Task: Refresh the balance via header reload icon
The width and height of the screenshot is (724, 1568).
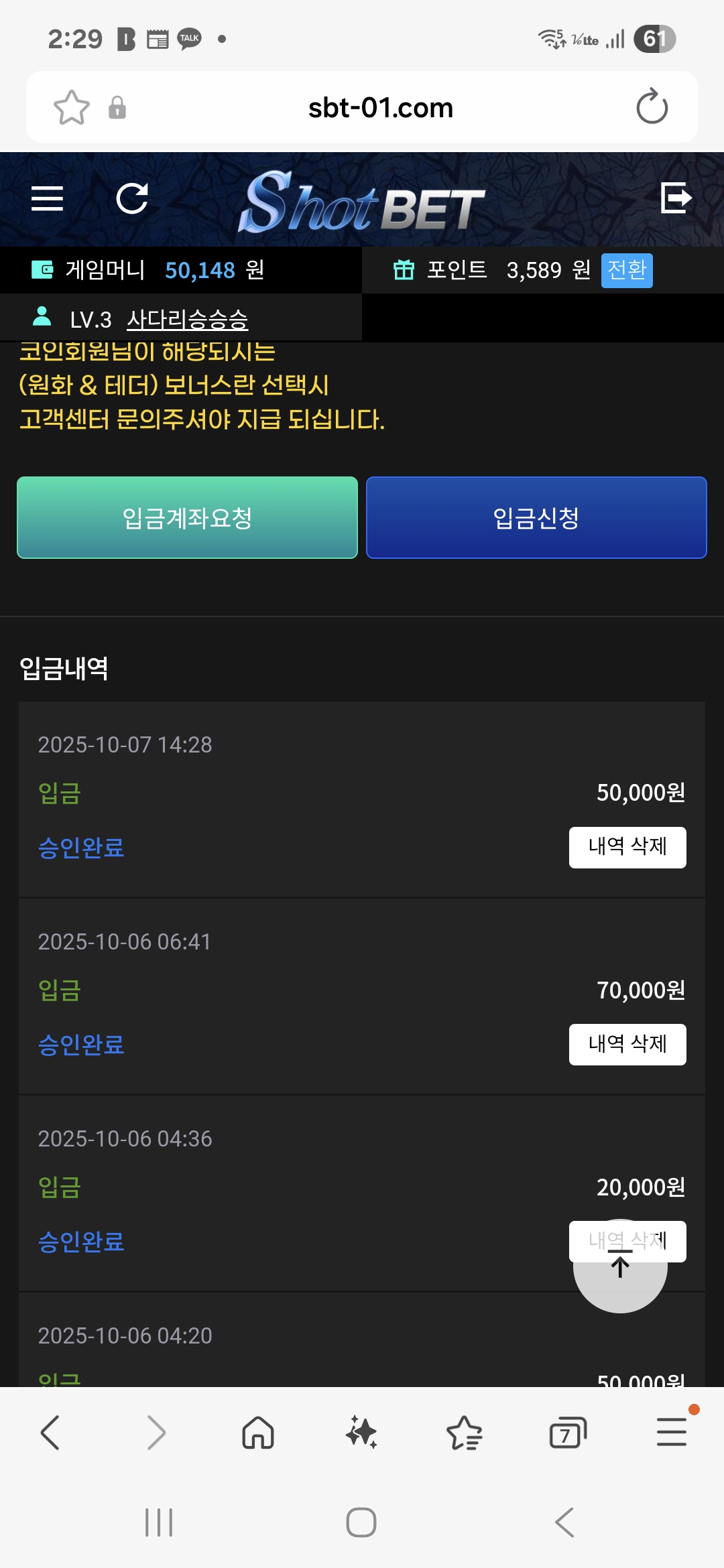Action: (x=132, y=198)
